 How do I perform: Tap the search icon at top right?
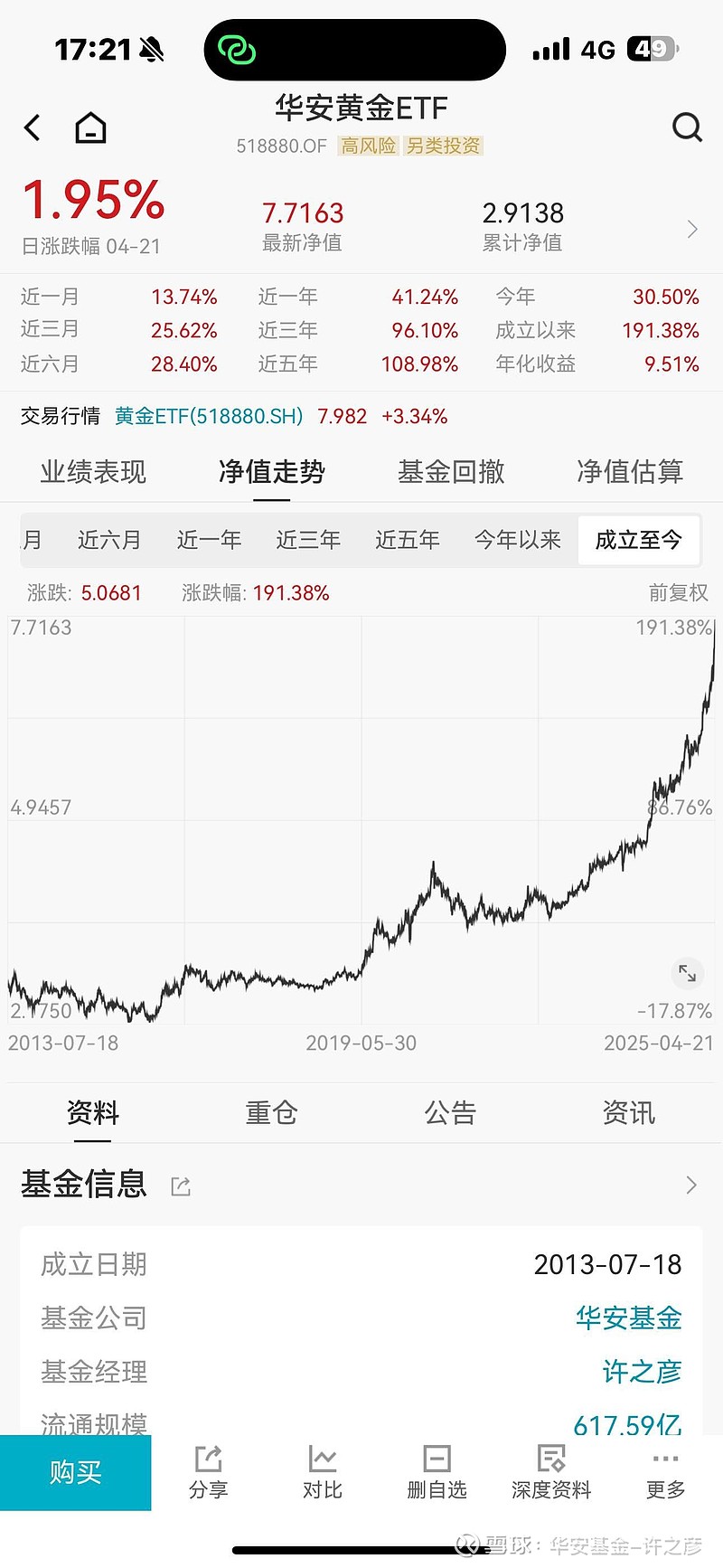pyautogui.click(x=688, y=128)
